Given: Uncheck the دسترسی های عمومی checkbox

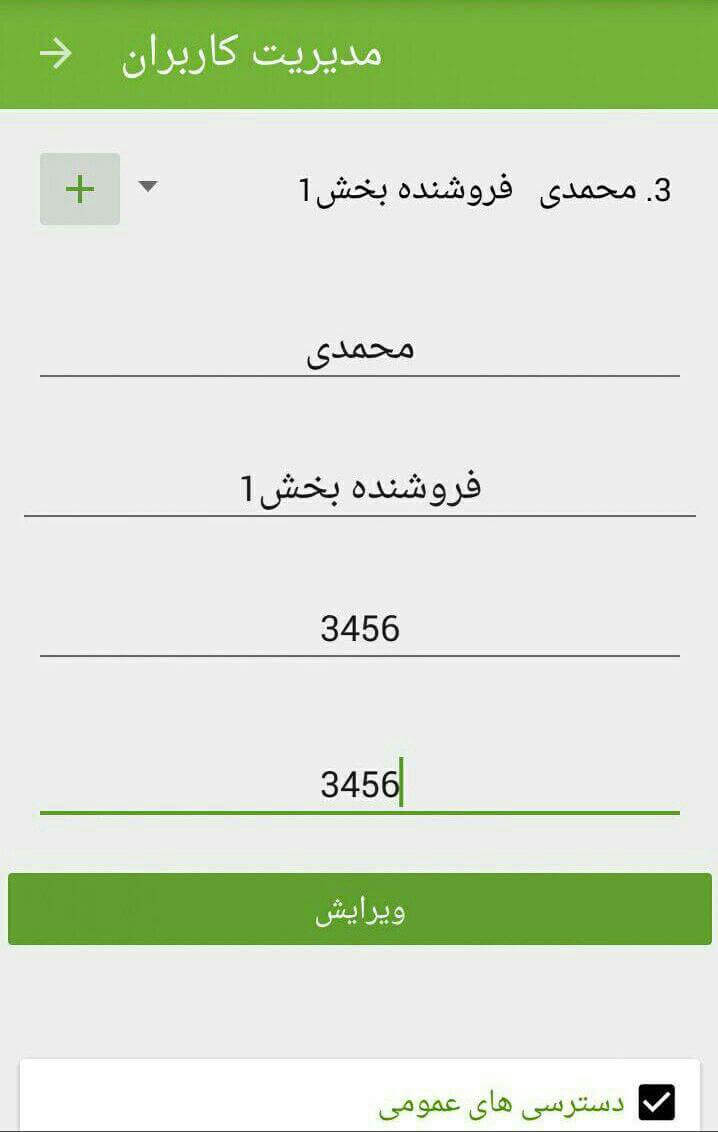Looking at the screenshot, I should coord(656,1103).
